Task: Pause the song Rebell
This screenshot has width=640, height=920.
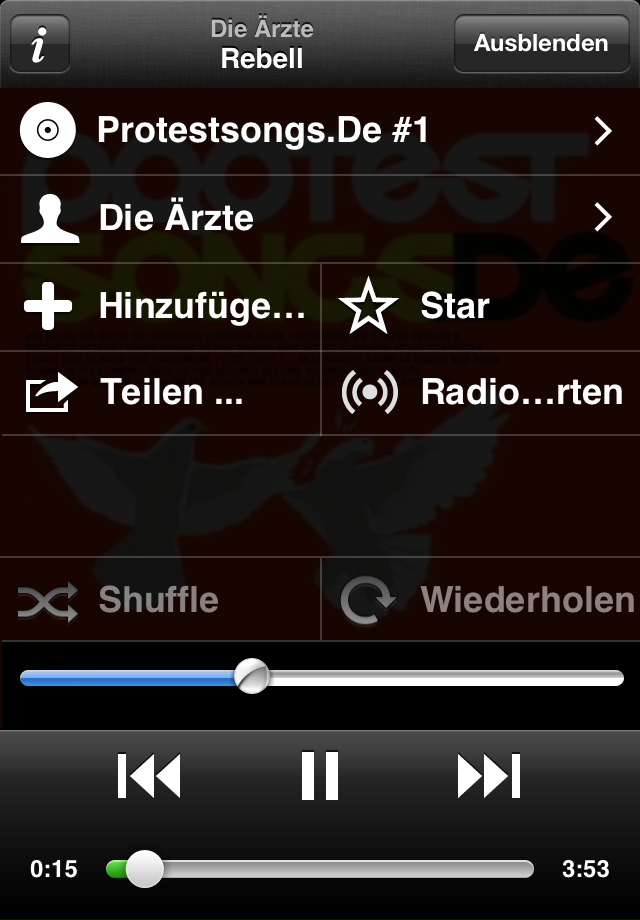Action: click(320, 776)
